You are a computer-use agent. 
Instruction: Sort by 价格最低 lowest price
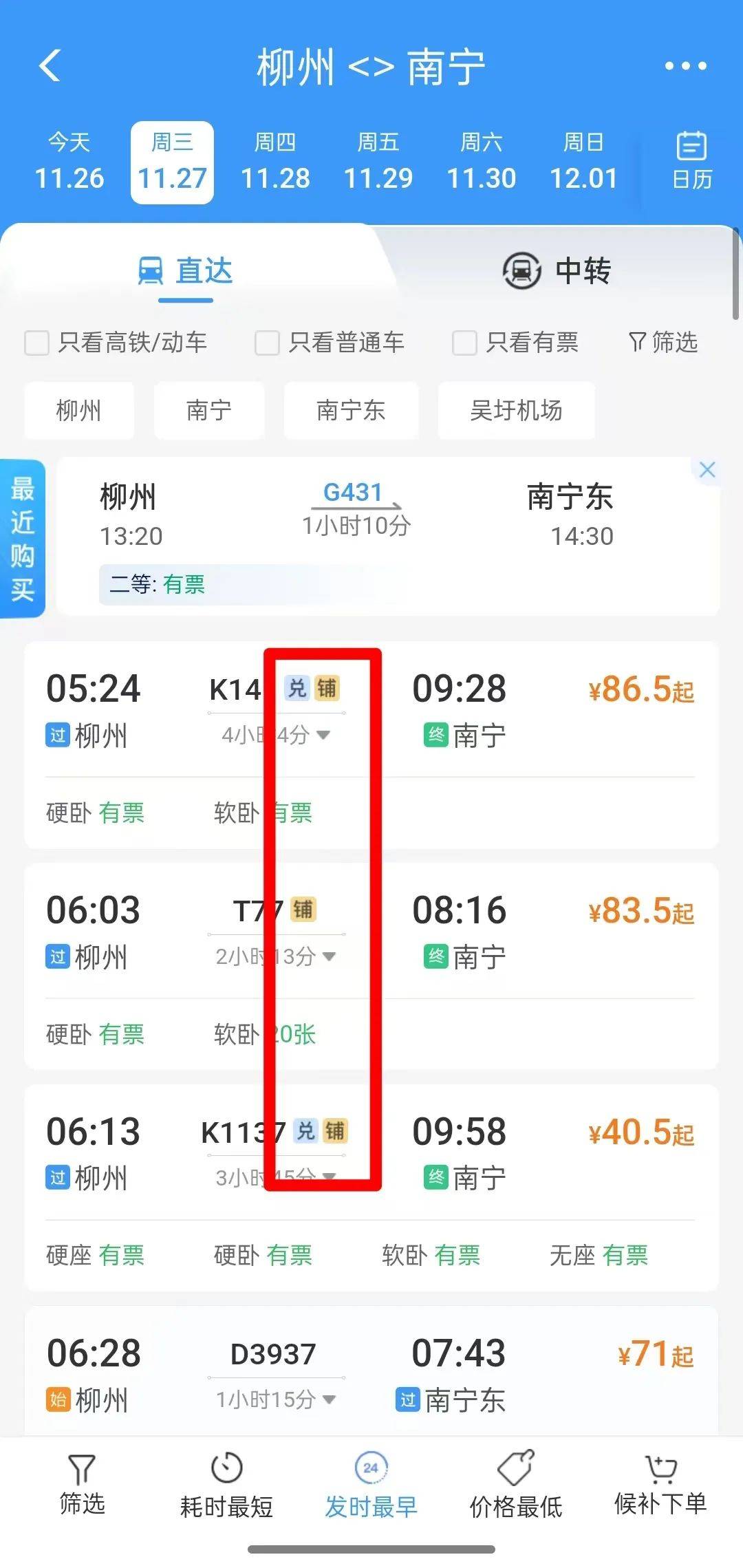point(515,1488)
